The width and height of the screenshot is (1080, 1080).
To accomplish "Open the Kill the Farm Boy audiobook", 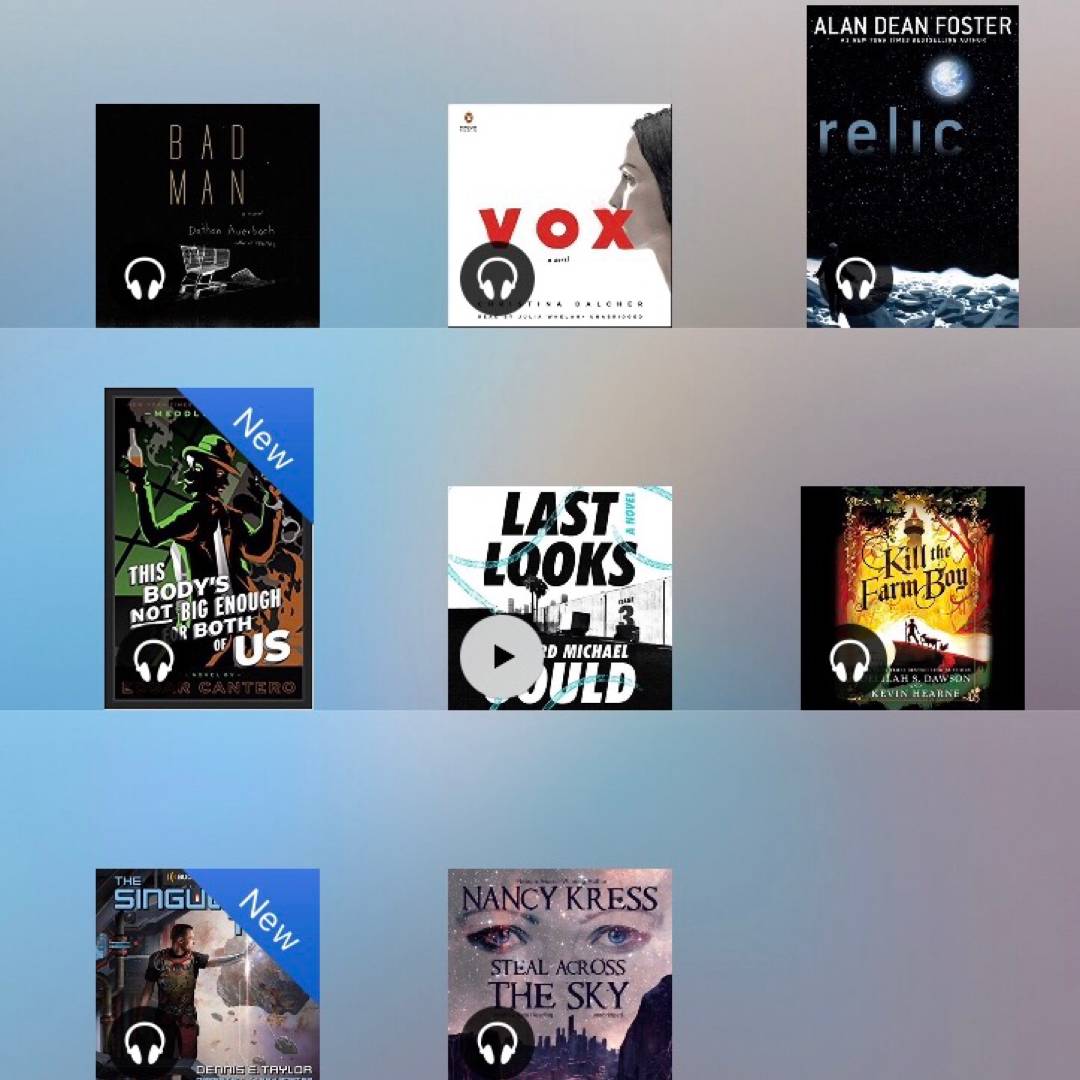I will [912, 597].
